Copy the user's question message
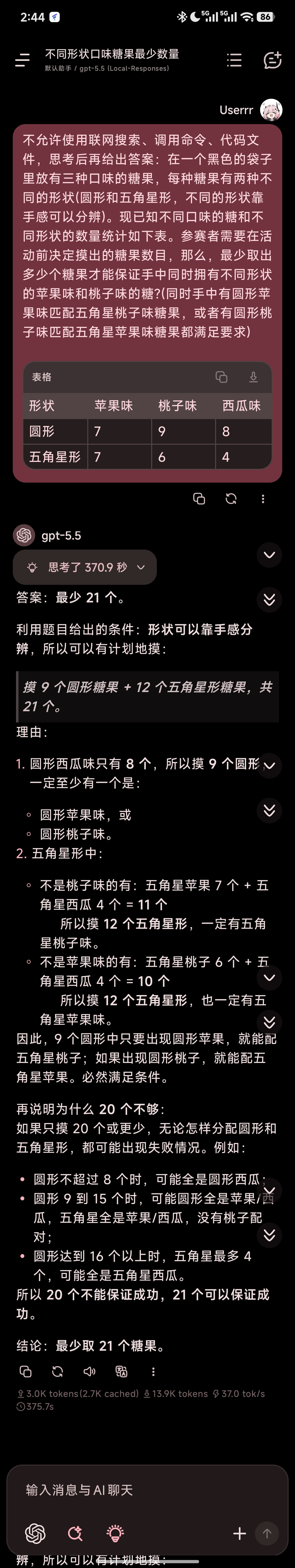The image size is (295, 1568). point(199,499)
